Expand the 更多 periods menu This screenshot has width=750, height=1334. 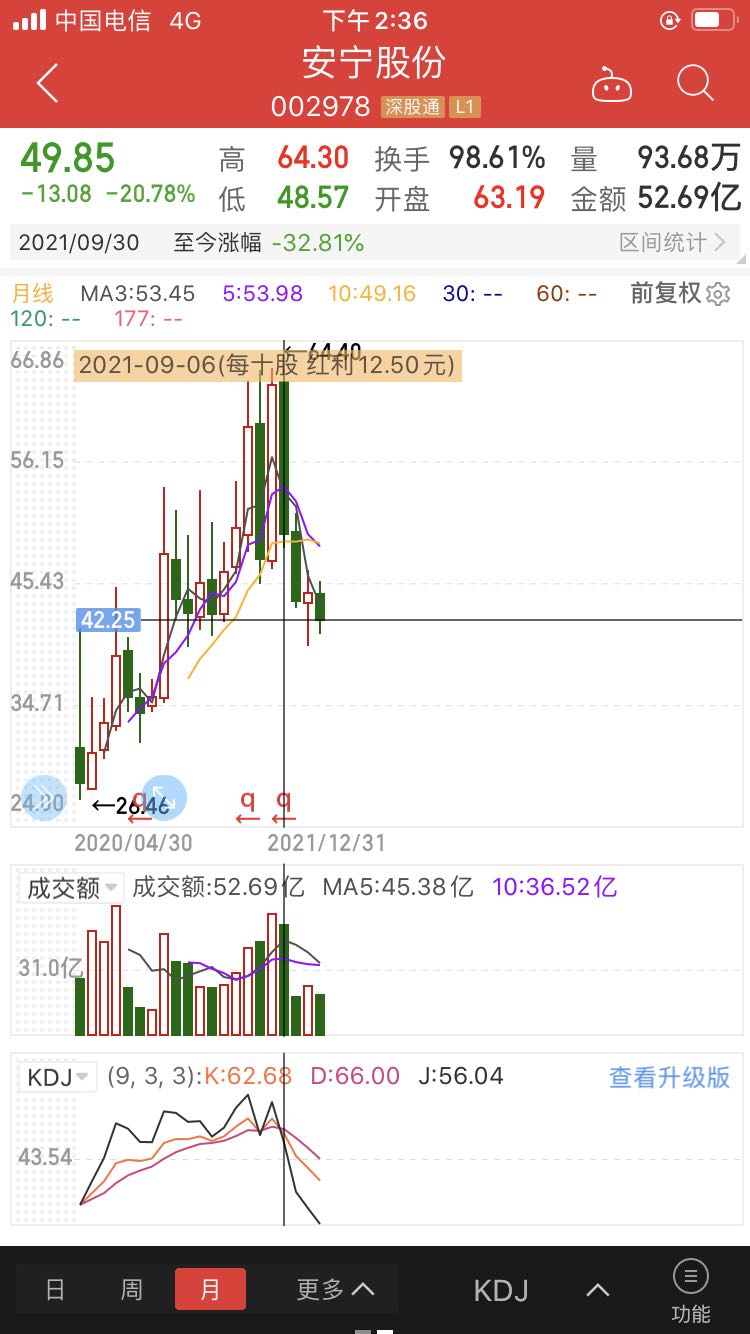[335, 1289]
